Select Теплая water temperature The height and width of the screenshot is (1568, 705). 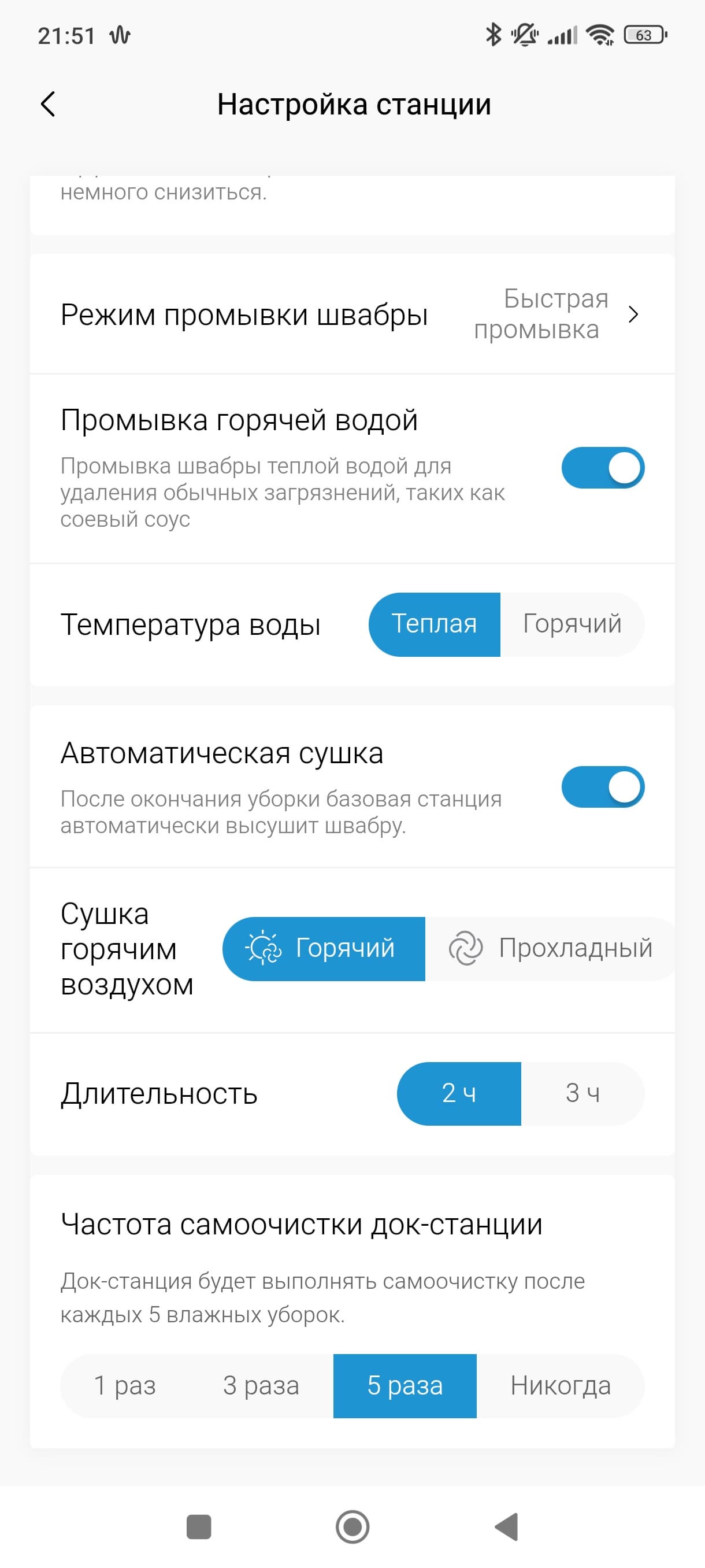pyautogui.click(x=435, y=624)
